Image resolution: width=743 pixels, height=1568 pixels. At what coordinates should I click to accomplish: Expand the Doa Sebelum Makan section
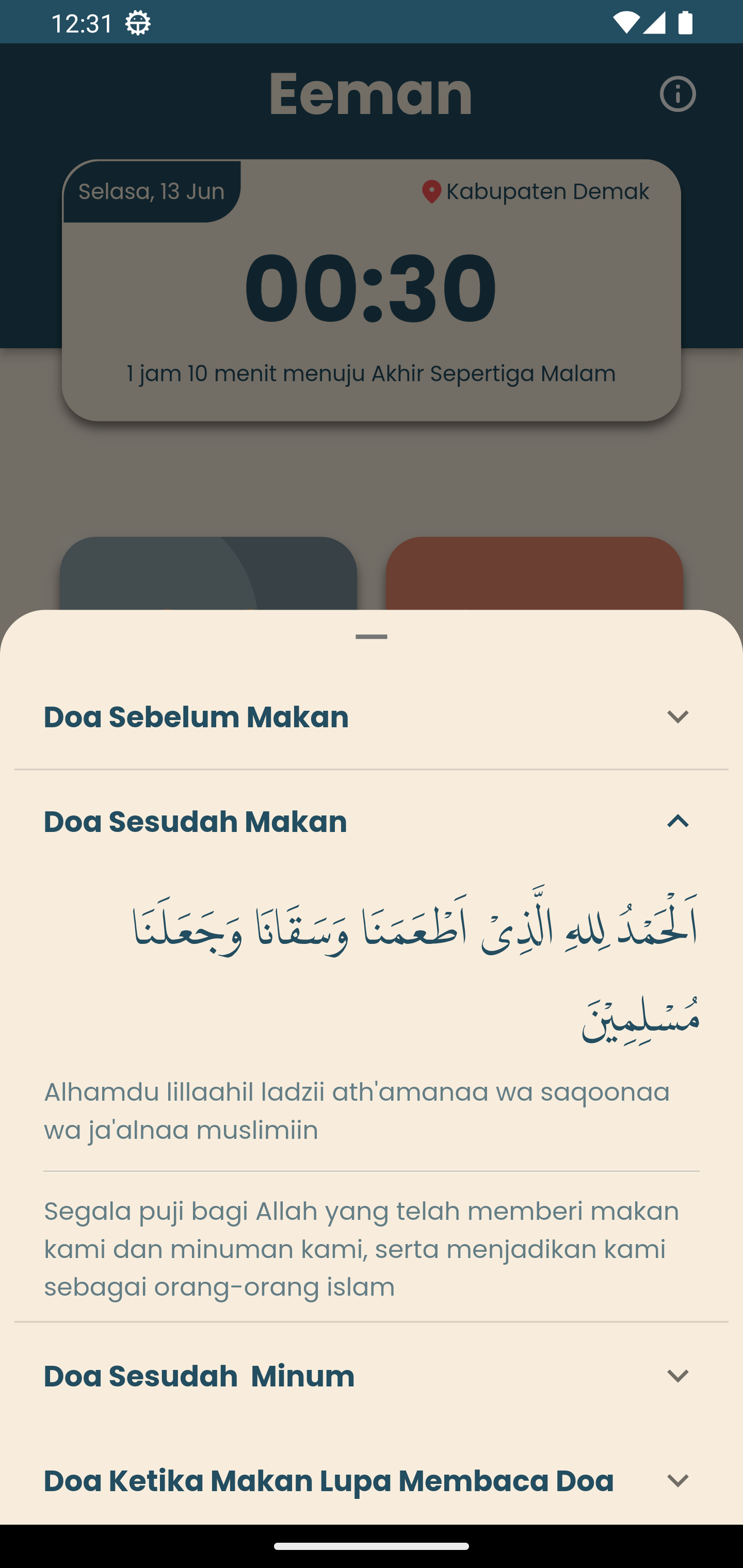372,716
